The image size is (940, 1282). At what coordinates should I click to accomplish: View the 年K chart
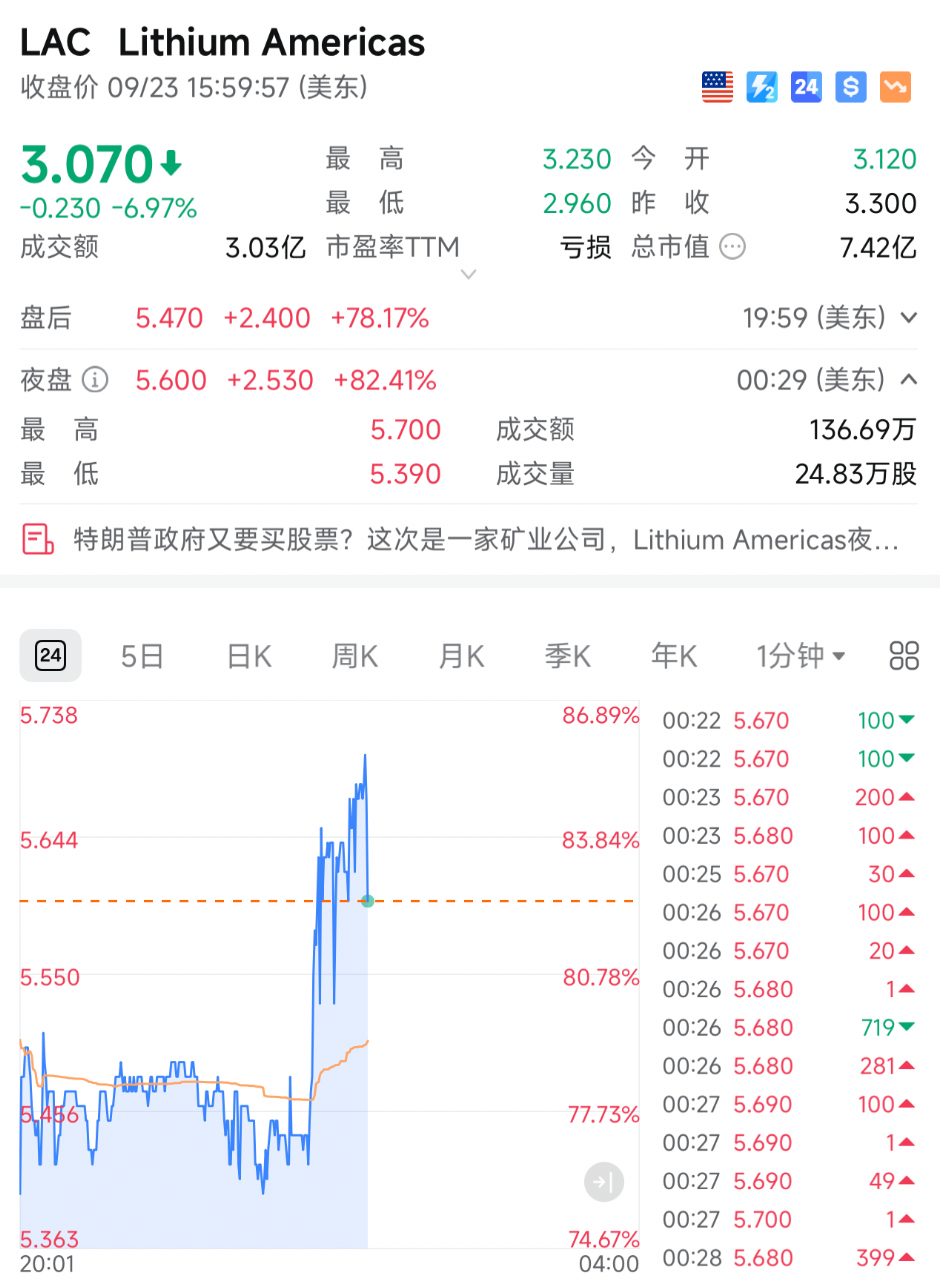click(673, 656)
